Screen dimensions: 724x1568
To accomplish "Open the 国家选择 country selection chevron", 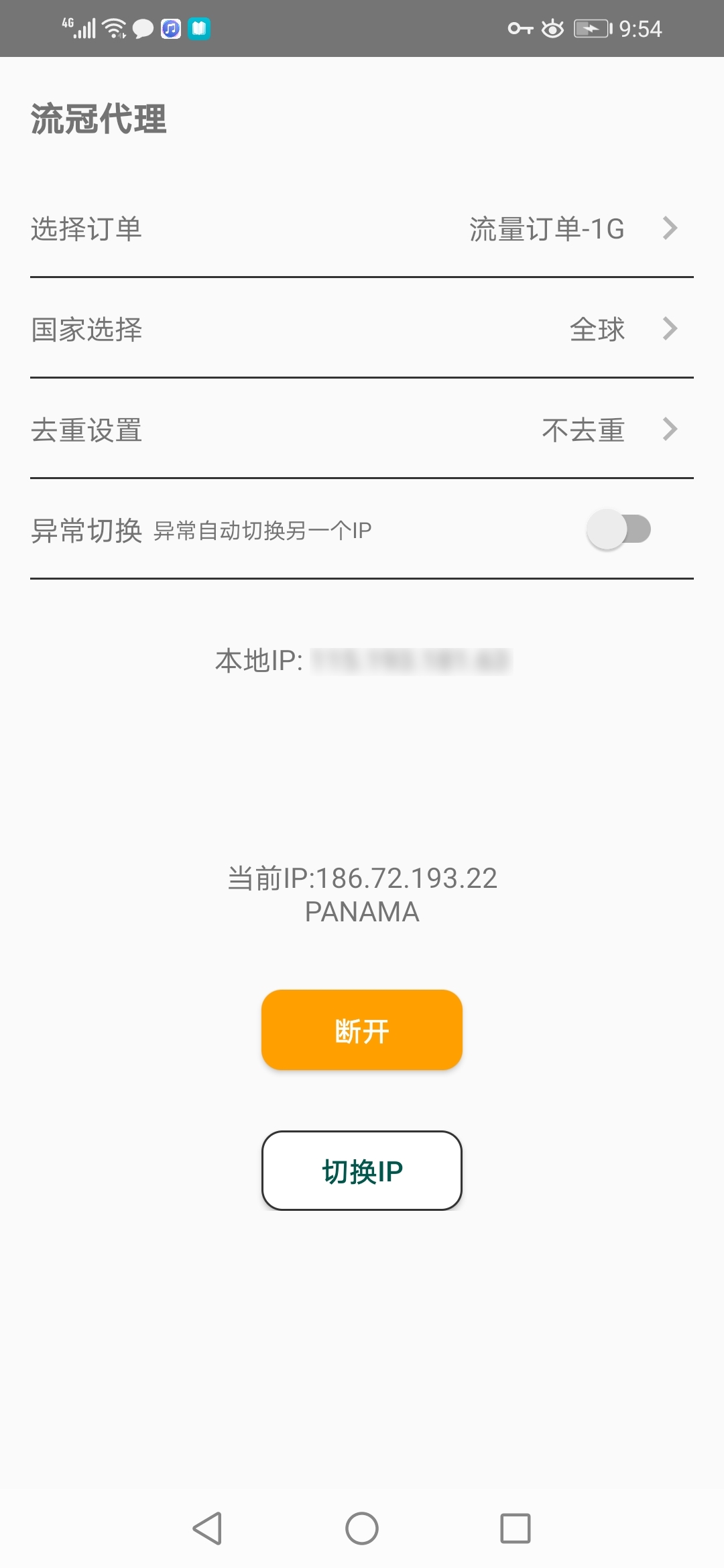I will point(670,329).
